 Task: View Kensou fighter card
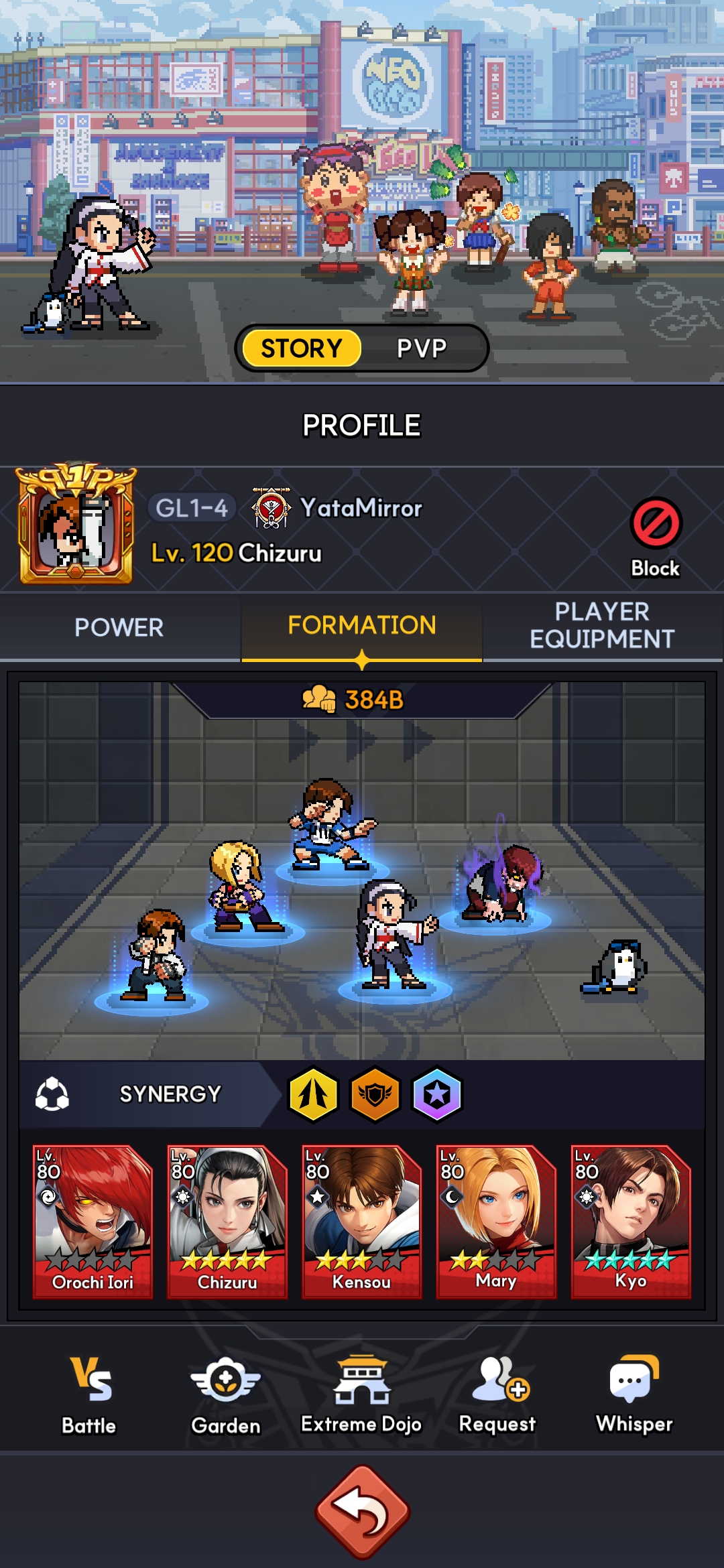362,1221
